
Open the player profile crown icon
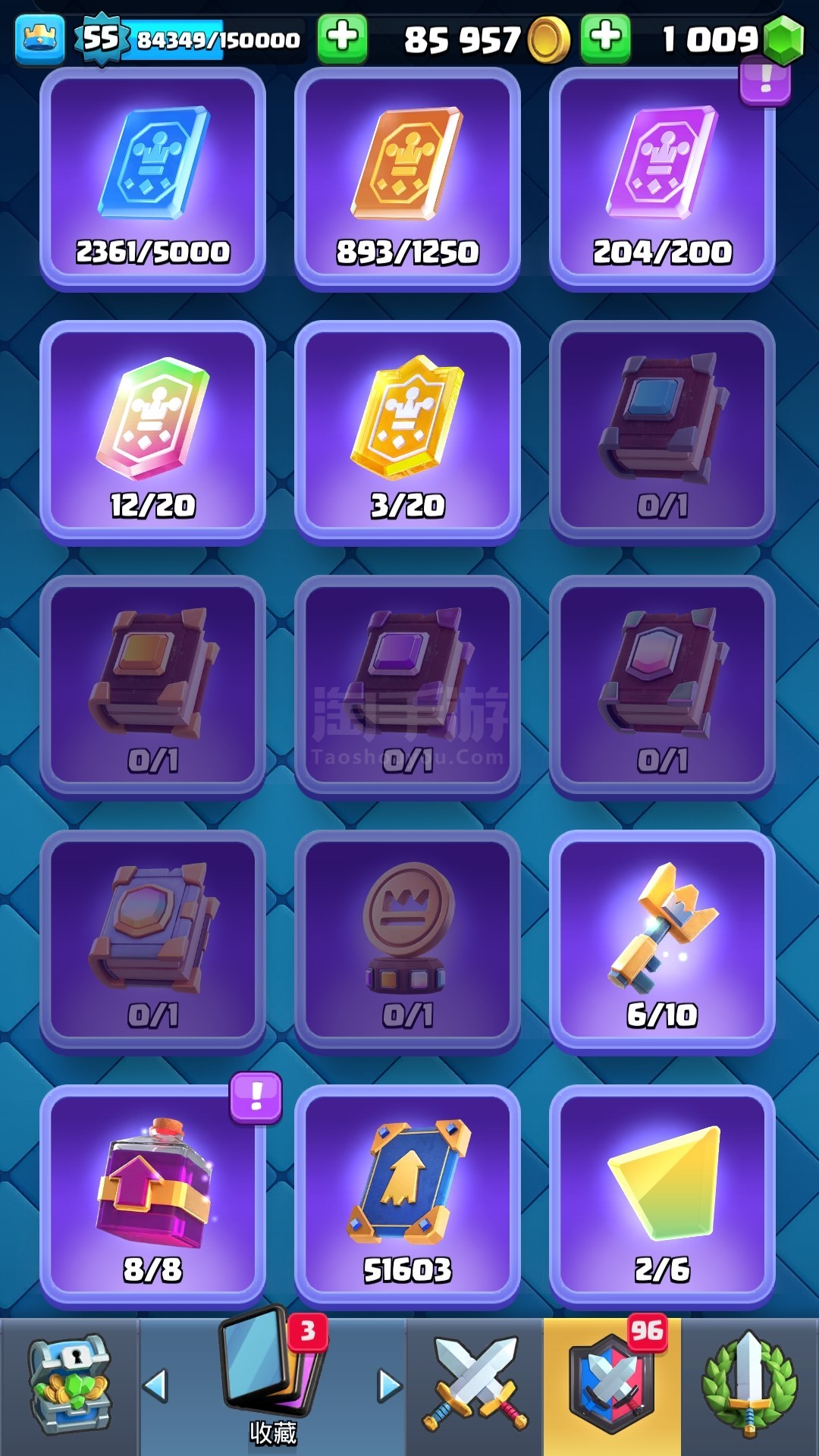coord(40,38)
